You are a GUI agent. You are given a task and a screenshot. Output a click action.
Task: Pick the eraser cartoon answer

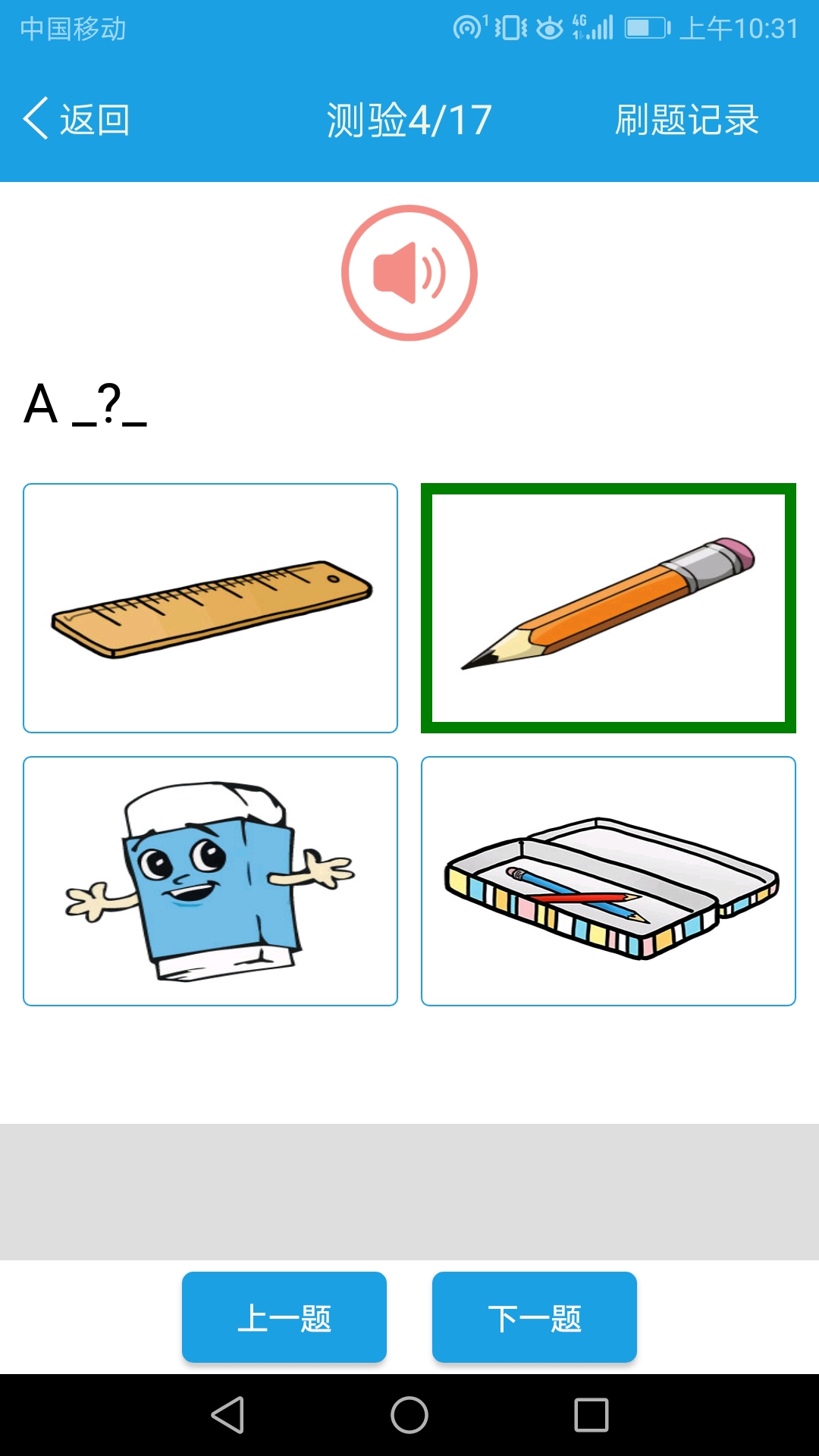[x=210, y=881]
